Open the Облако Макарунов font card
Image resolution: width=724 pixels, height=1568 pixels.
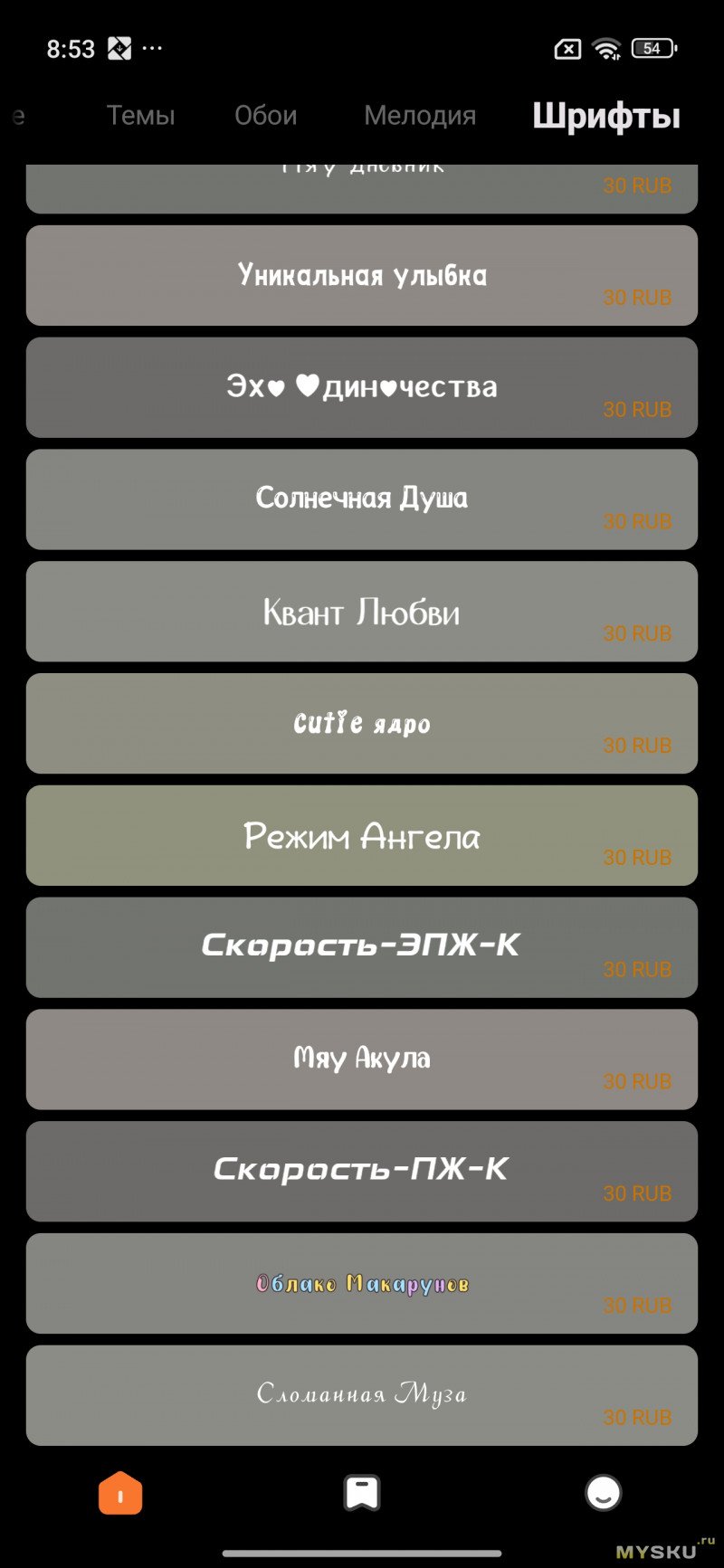(x=362, y=1283)
